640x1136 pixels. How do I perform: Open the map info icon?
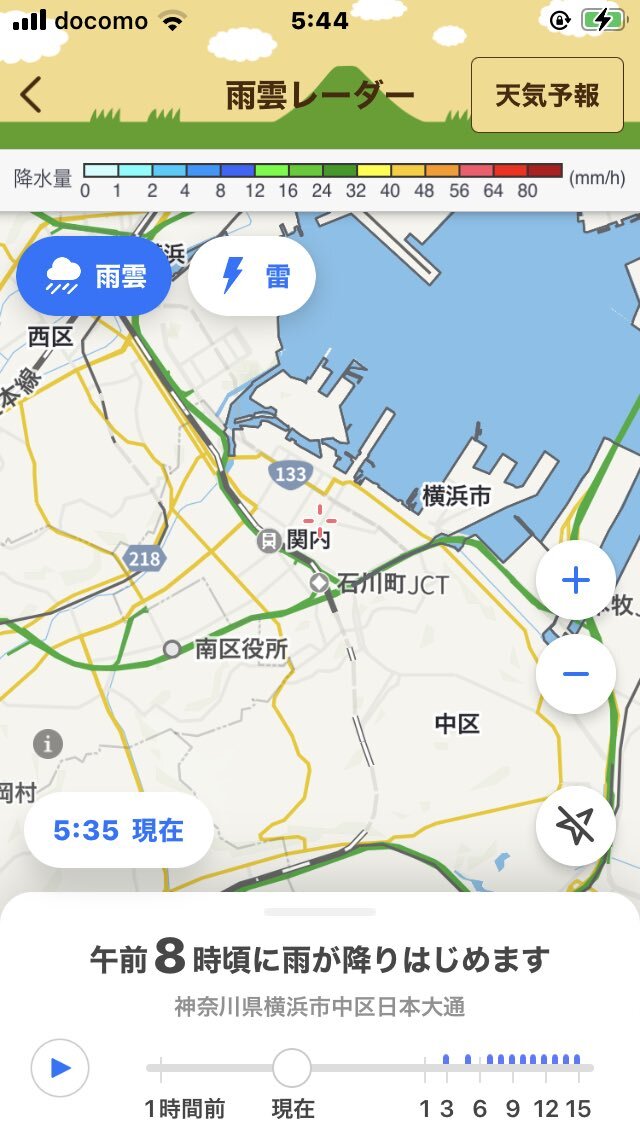click(x=48, y=744)
